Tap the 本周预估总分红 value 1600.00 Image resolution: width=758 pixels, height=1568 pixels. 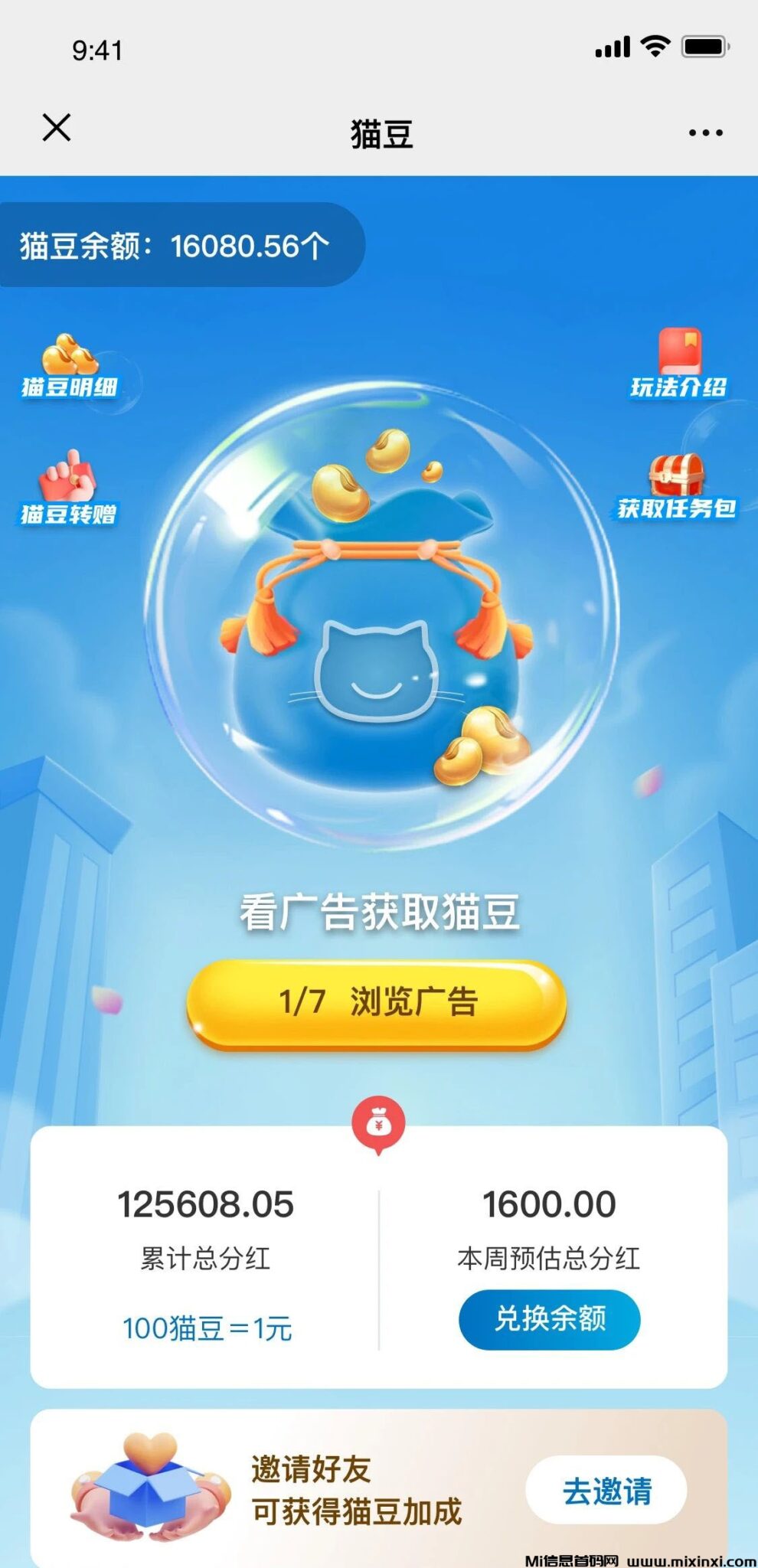[549, 1202]
